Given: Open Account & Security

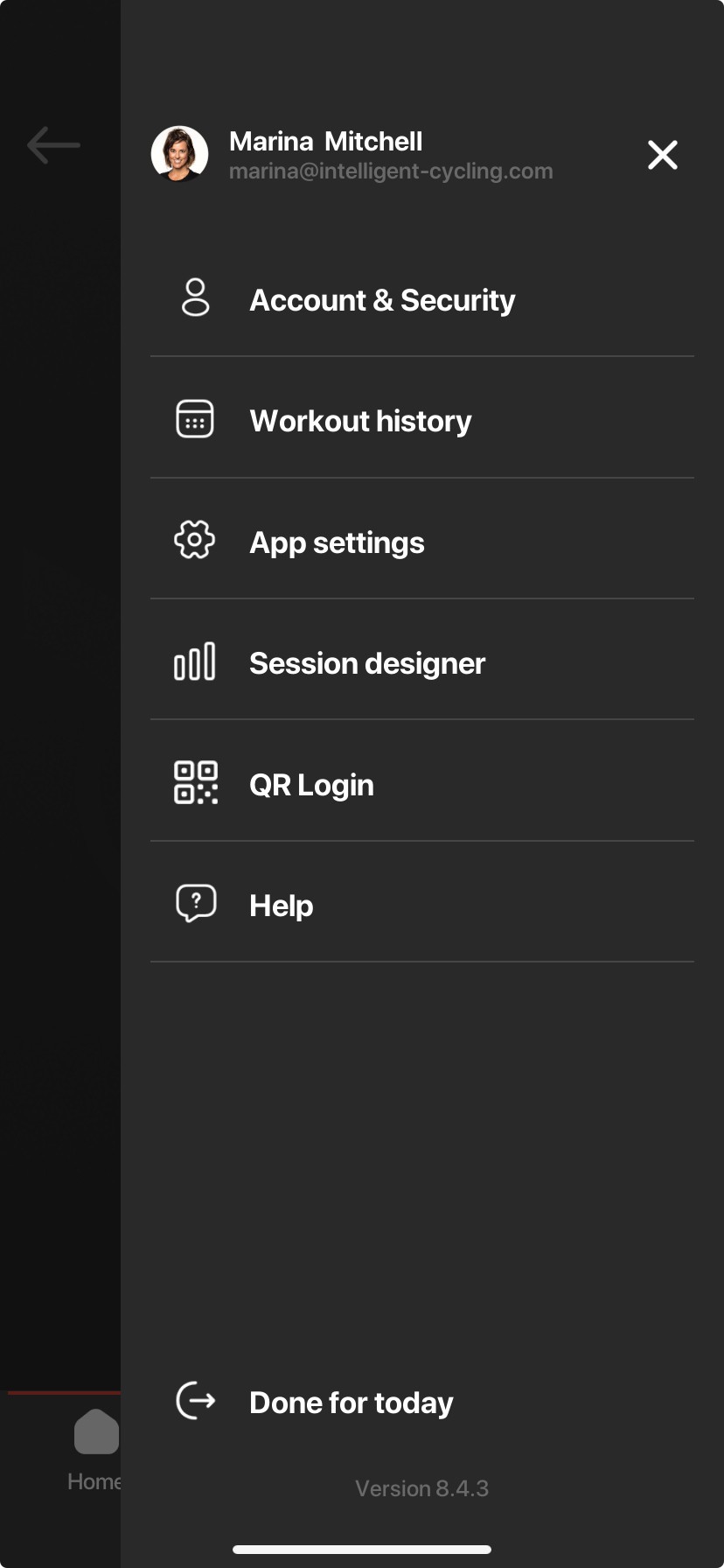Looking at the screenshot, I should [x=382, y=299].
